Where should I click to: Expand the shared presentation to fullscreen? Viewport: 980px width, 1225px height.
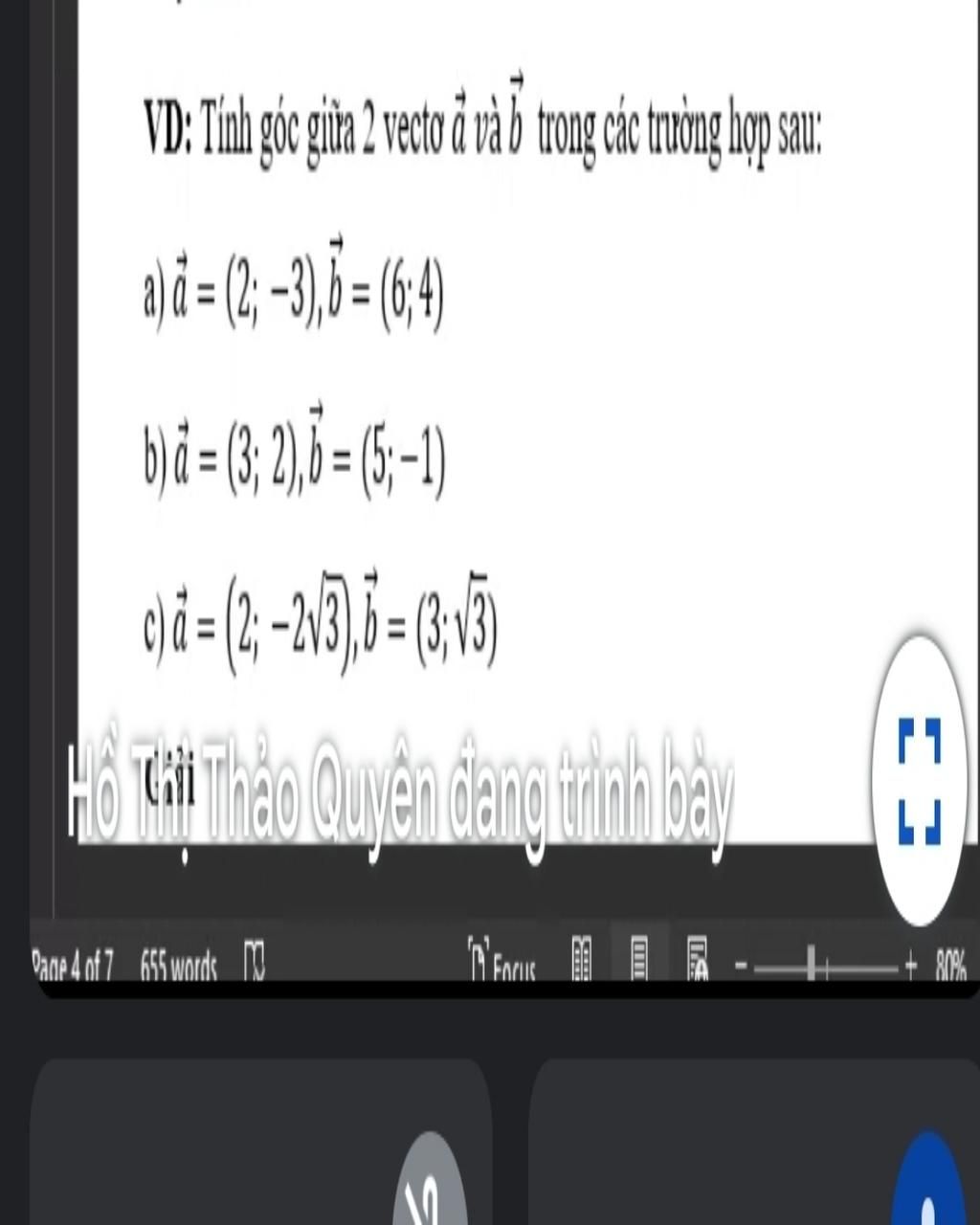coord(920,780)
